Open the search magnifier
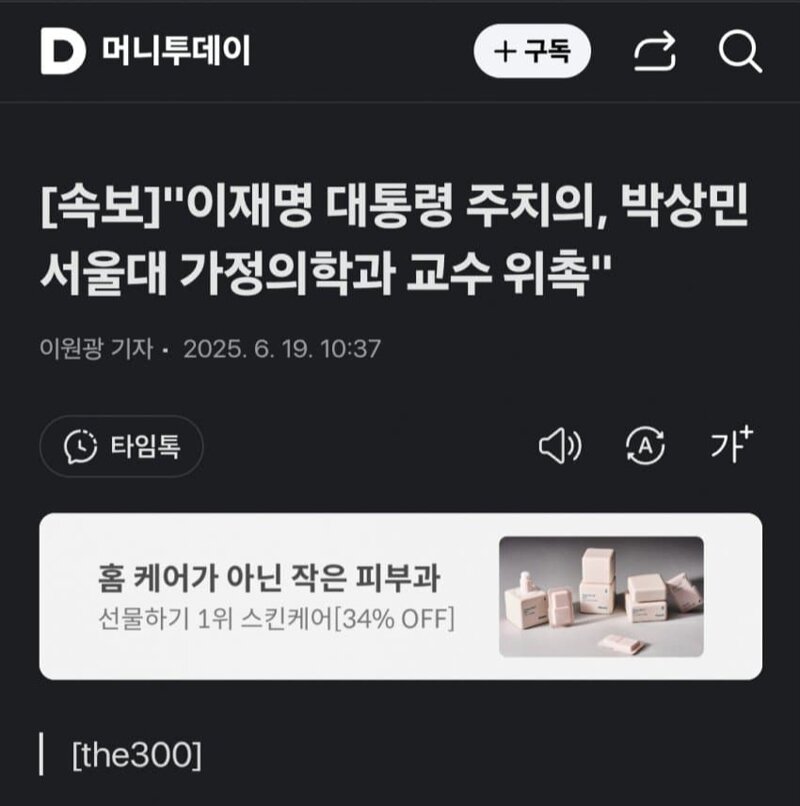This screenshot has height=806, width=800. pyautogui.click(x=740, y=51)
